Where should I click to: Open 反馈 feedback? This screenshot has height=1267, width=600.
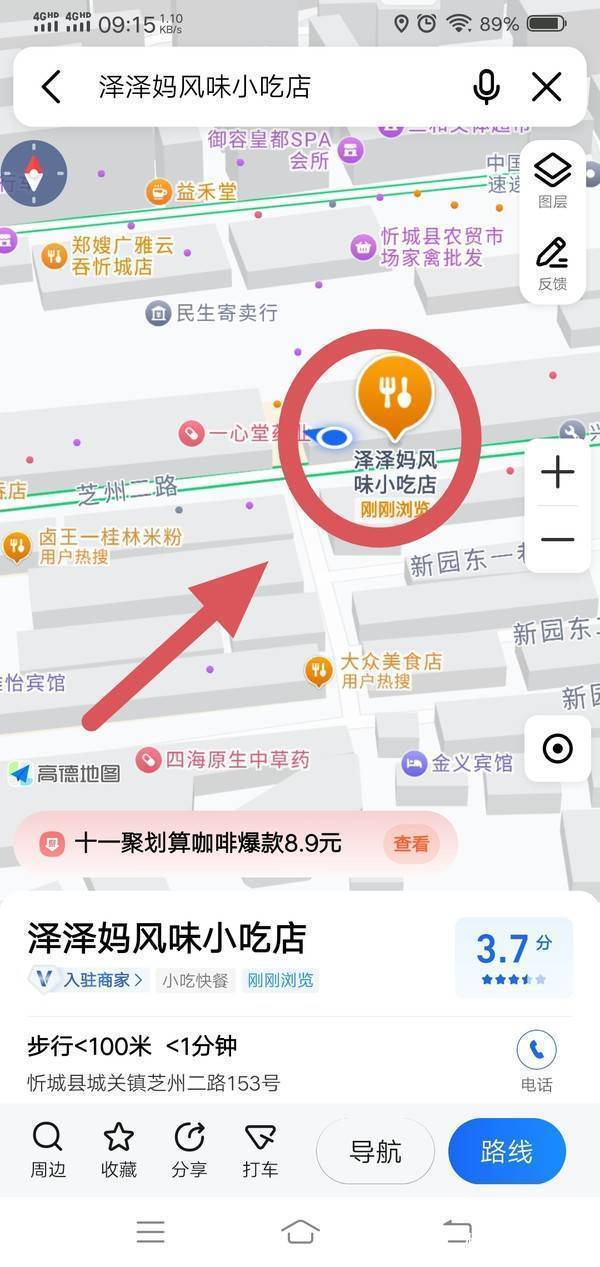point(553,263)
